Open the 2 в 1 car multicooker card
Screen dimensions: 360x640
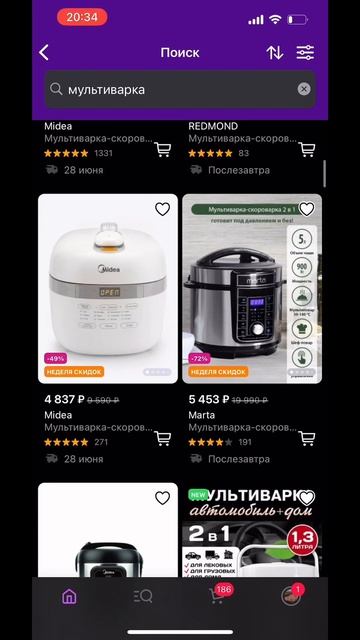pyautogui.click(x=252, y=530)
